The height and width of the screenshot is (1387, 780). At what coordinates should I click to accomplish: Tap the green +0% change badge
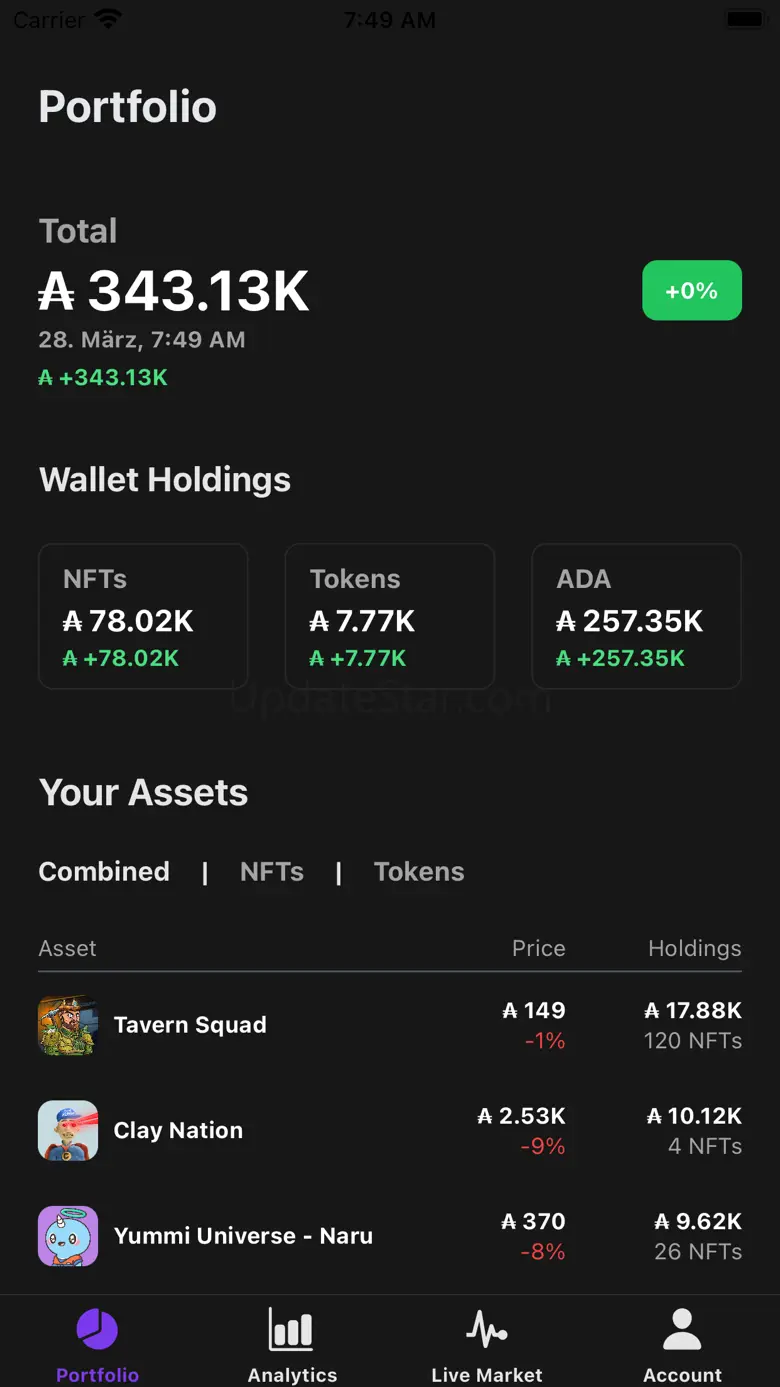[x=691, y=291]
